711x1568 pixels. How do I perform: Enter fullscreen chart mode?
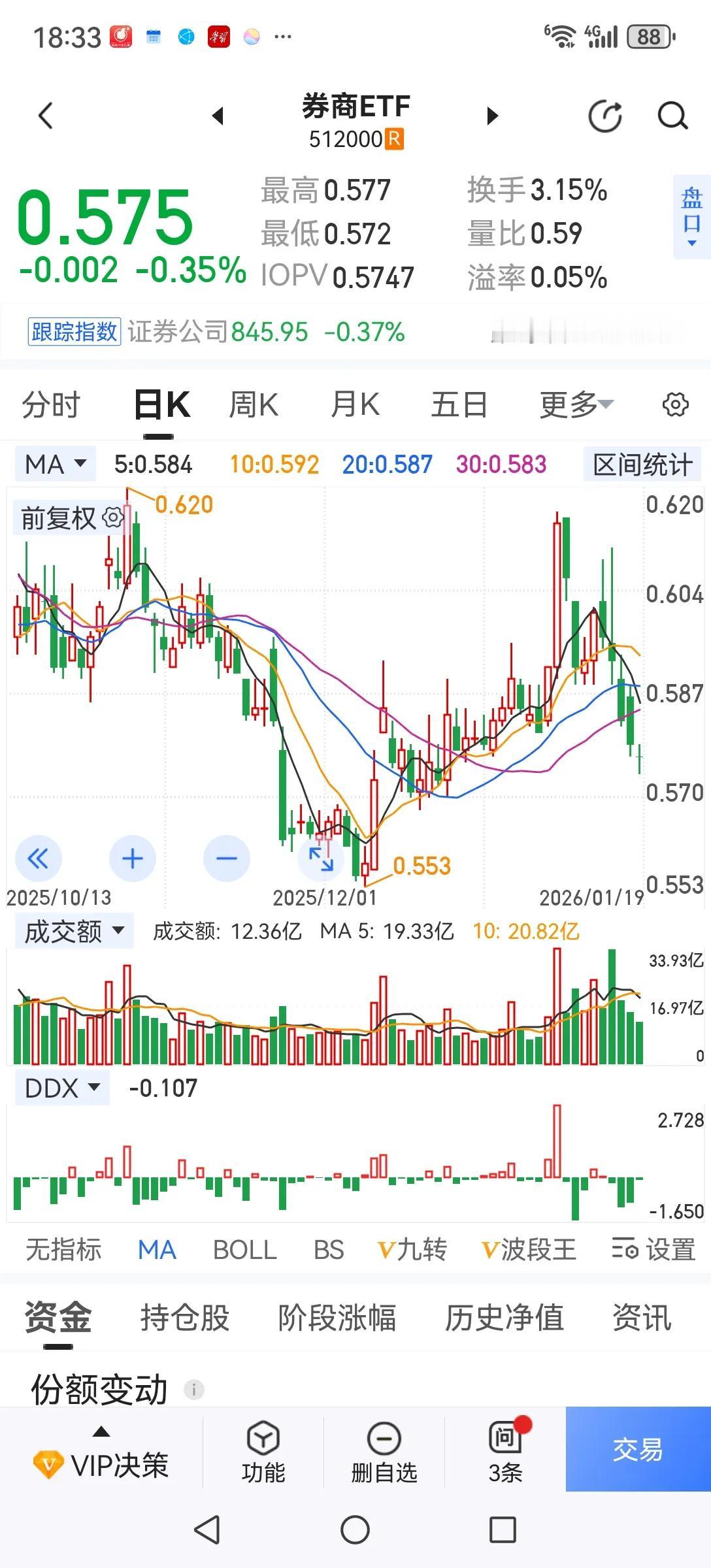pyautogui.click(x=321, y=859)
